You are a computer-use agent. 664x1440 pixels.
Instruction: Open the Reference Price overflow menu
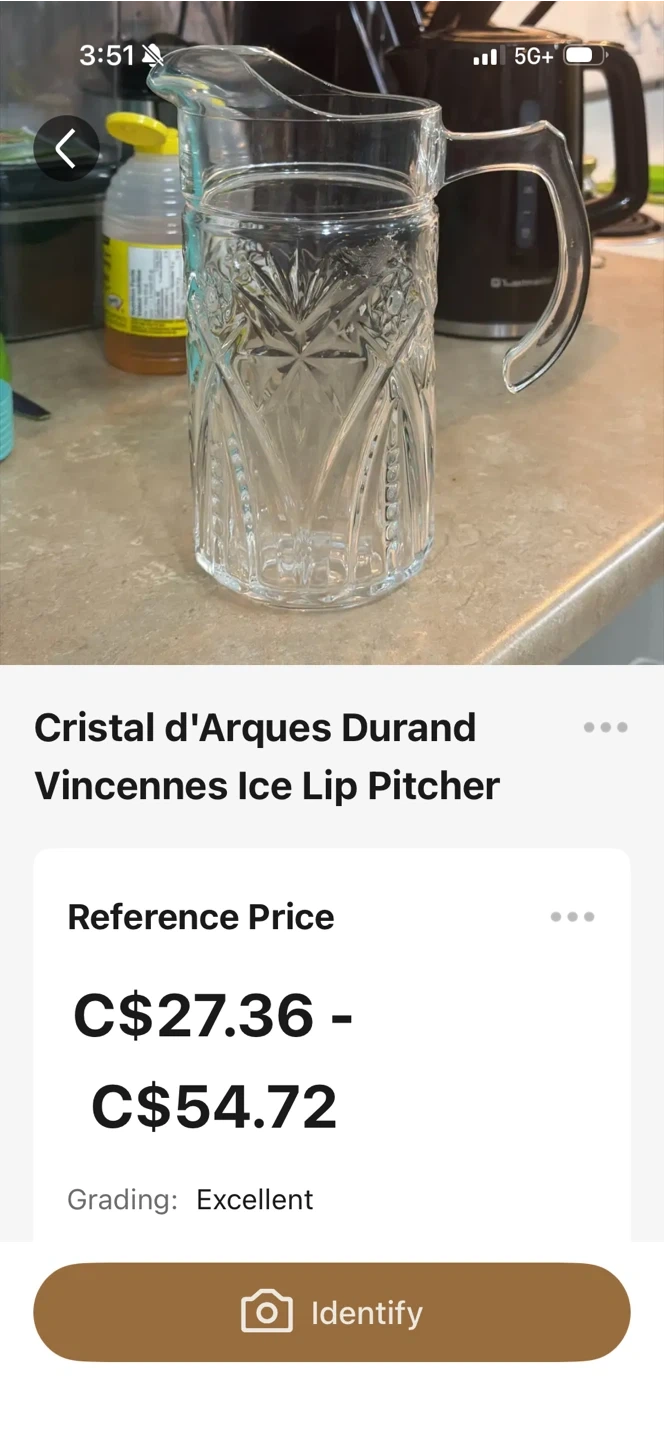tap(572, 916)
